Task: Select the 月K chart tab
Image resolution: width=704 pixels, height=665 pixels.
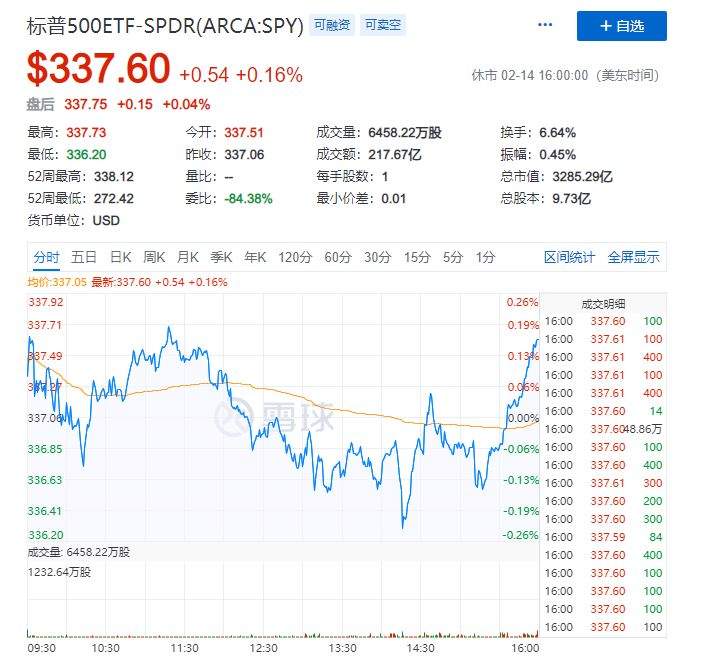Action: pos(187,257)
